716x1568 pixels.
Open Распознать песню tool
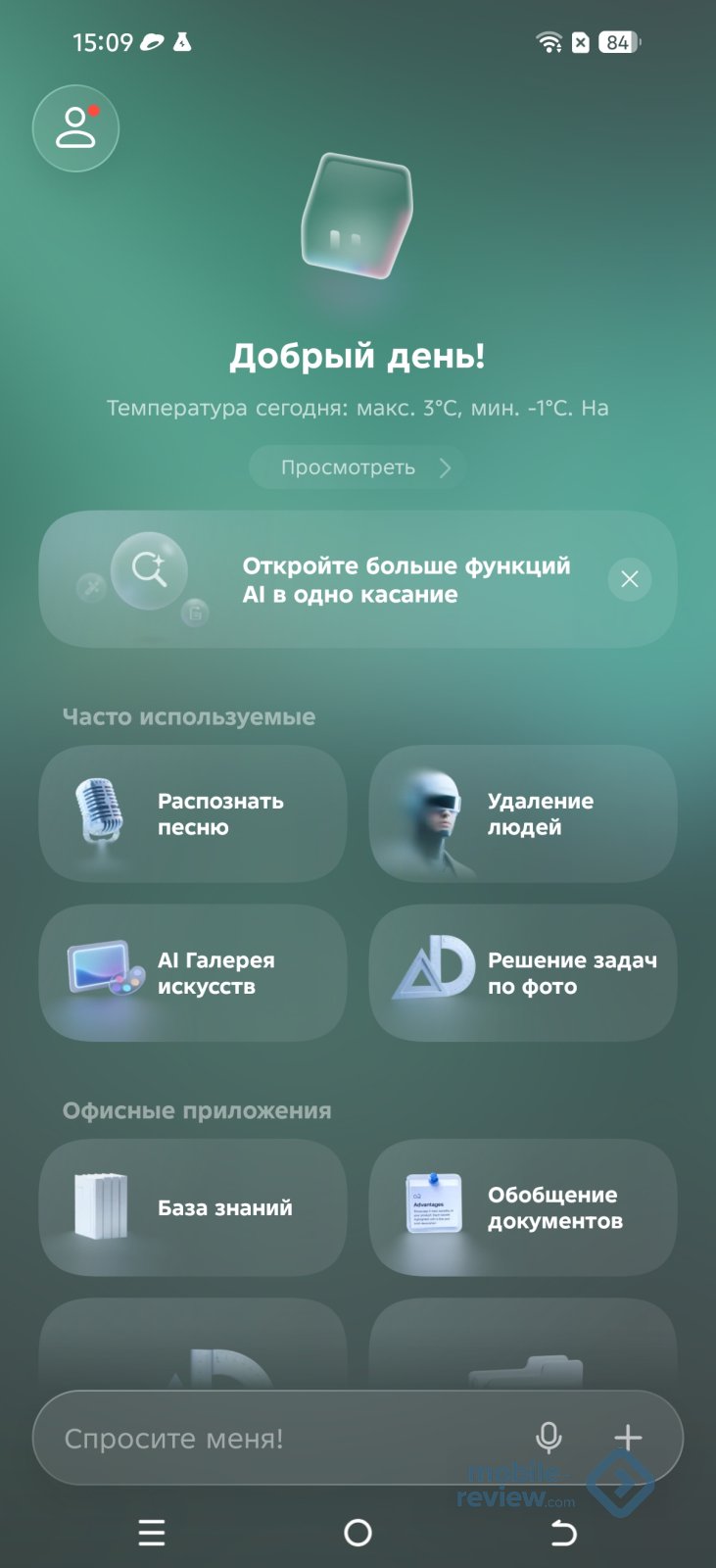tap(193, 814)
